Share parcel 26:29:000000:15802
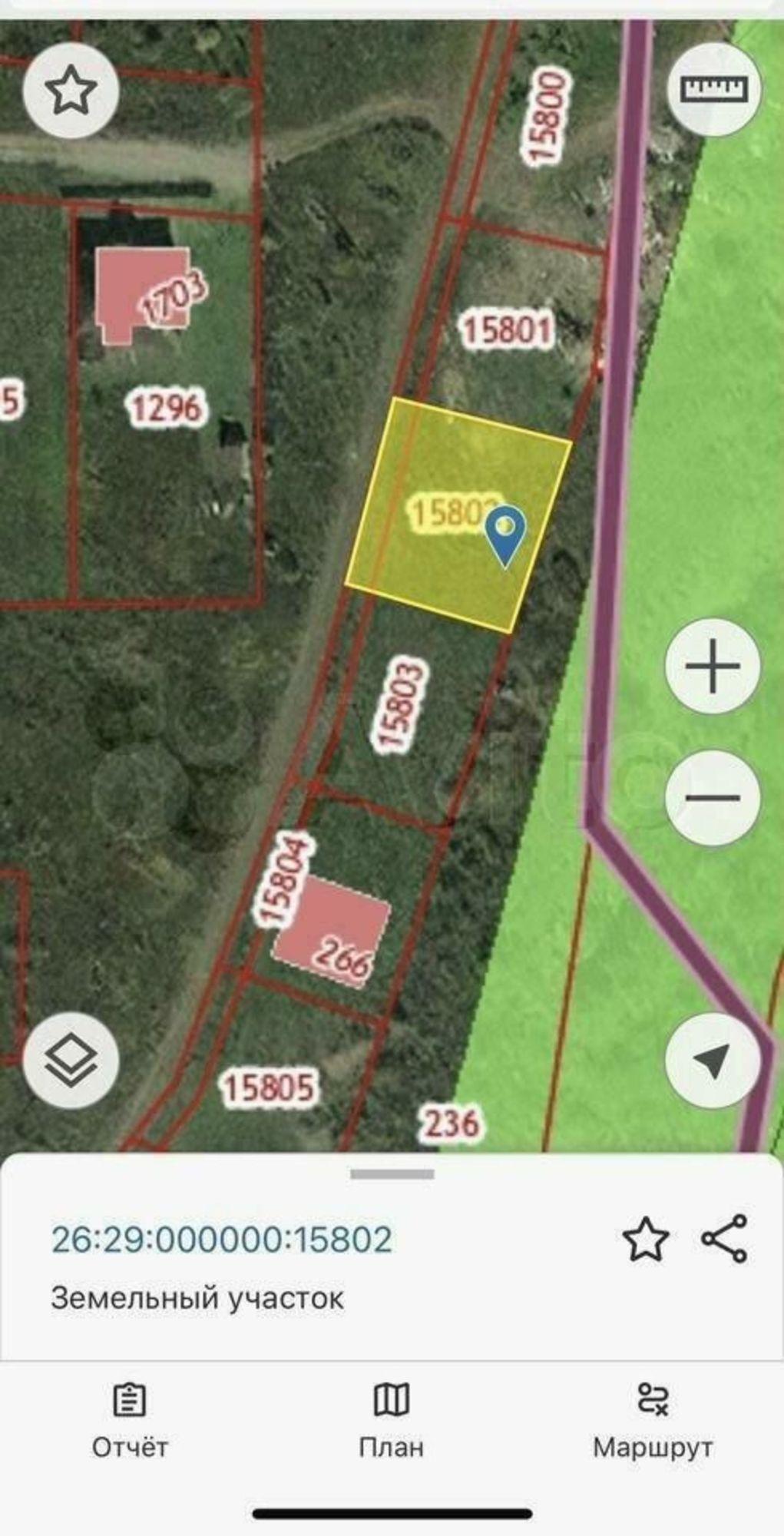The image size is (784, 1536). point(724,1238)
